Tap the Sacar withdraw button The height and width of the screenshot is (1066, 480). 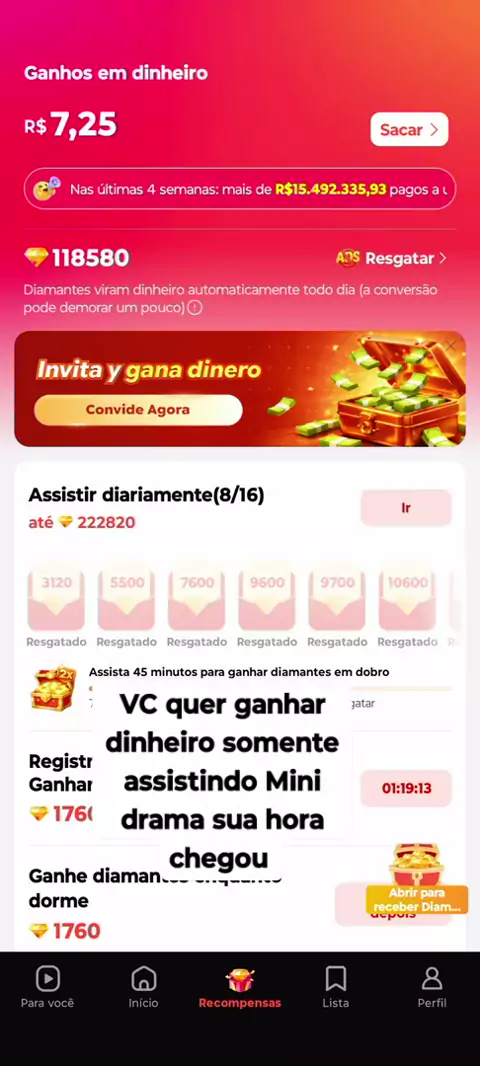(409, 129)
